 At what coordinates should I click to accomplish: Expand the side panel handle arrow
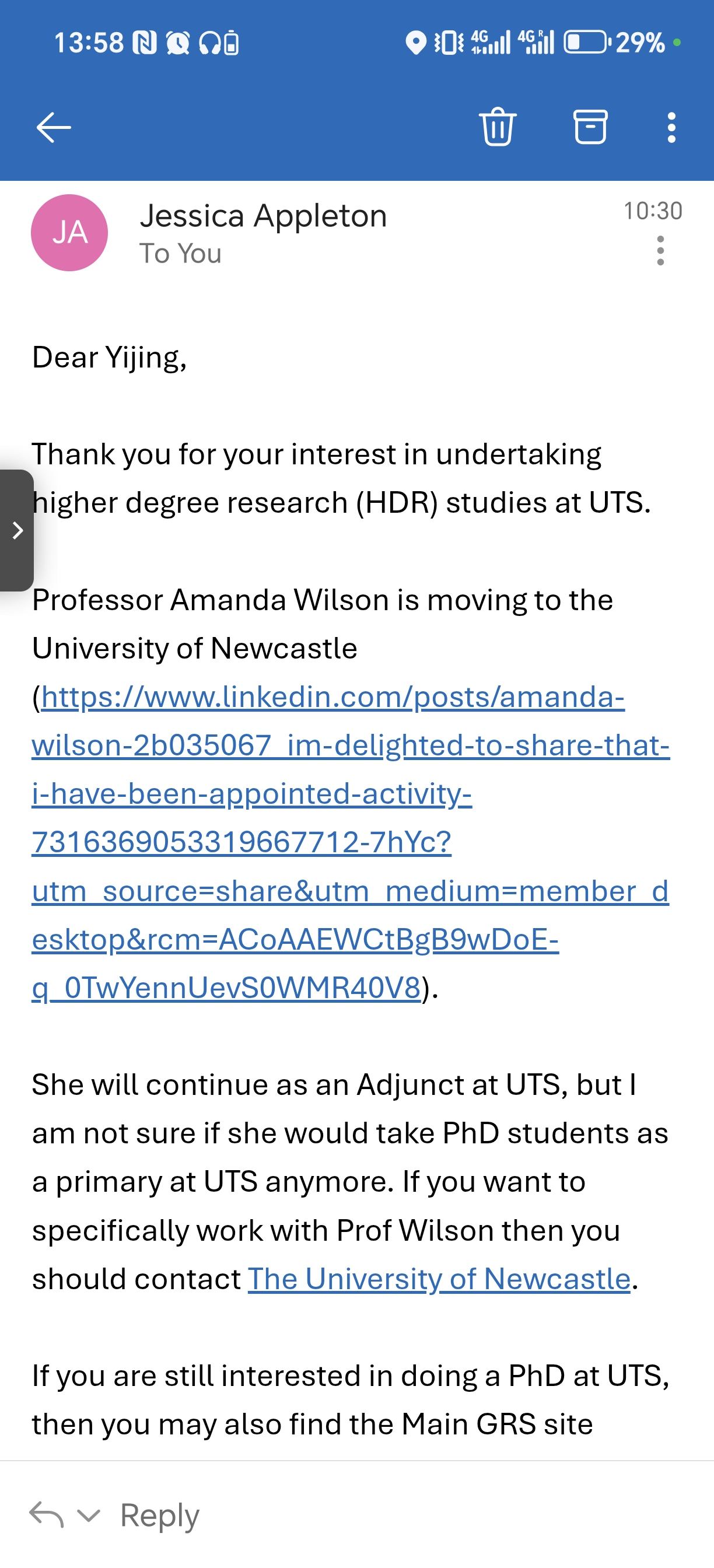tap(17, 530)
